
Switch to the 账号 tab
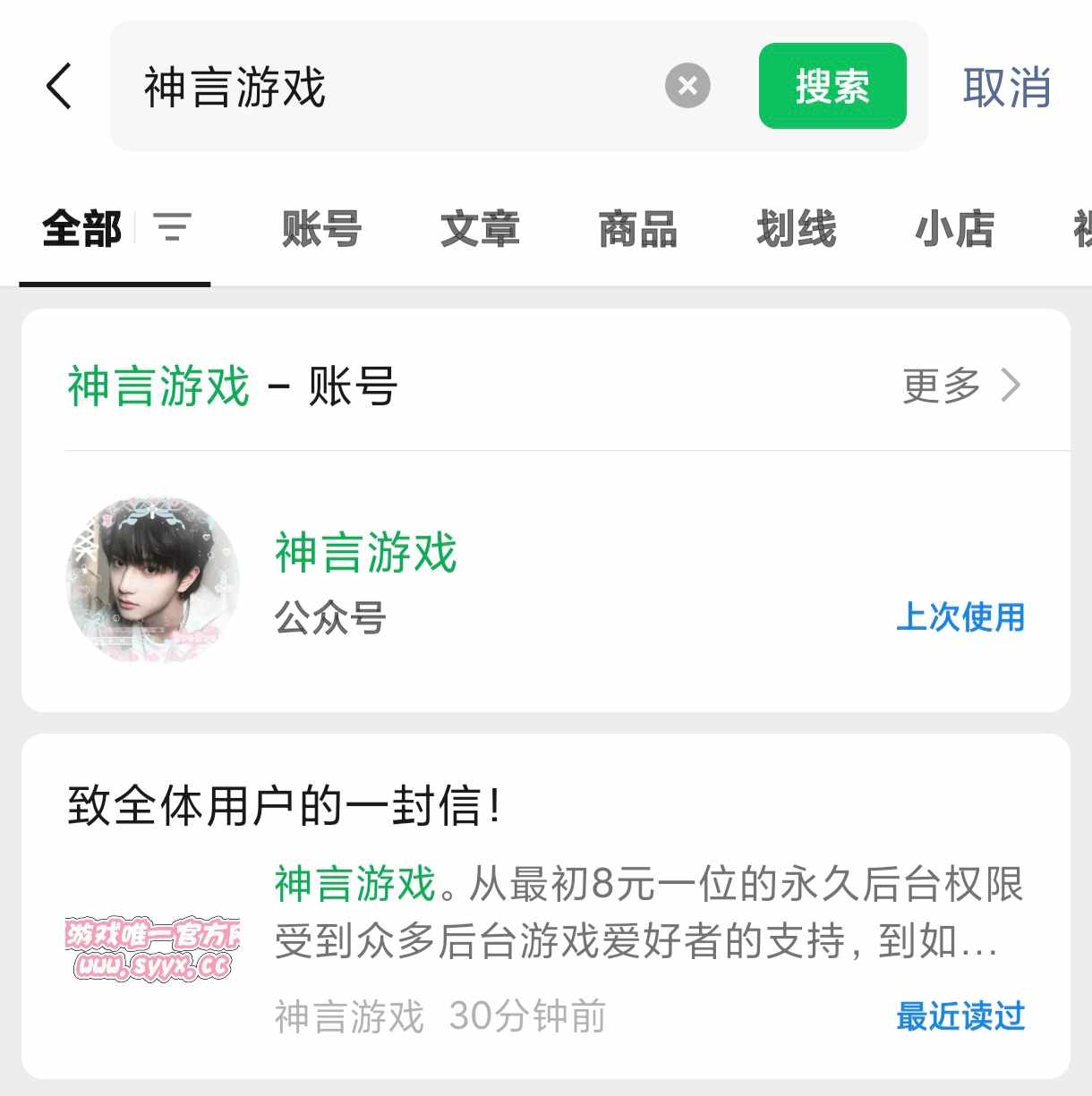321,229
